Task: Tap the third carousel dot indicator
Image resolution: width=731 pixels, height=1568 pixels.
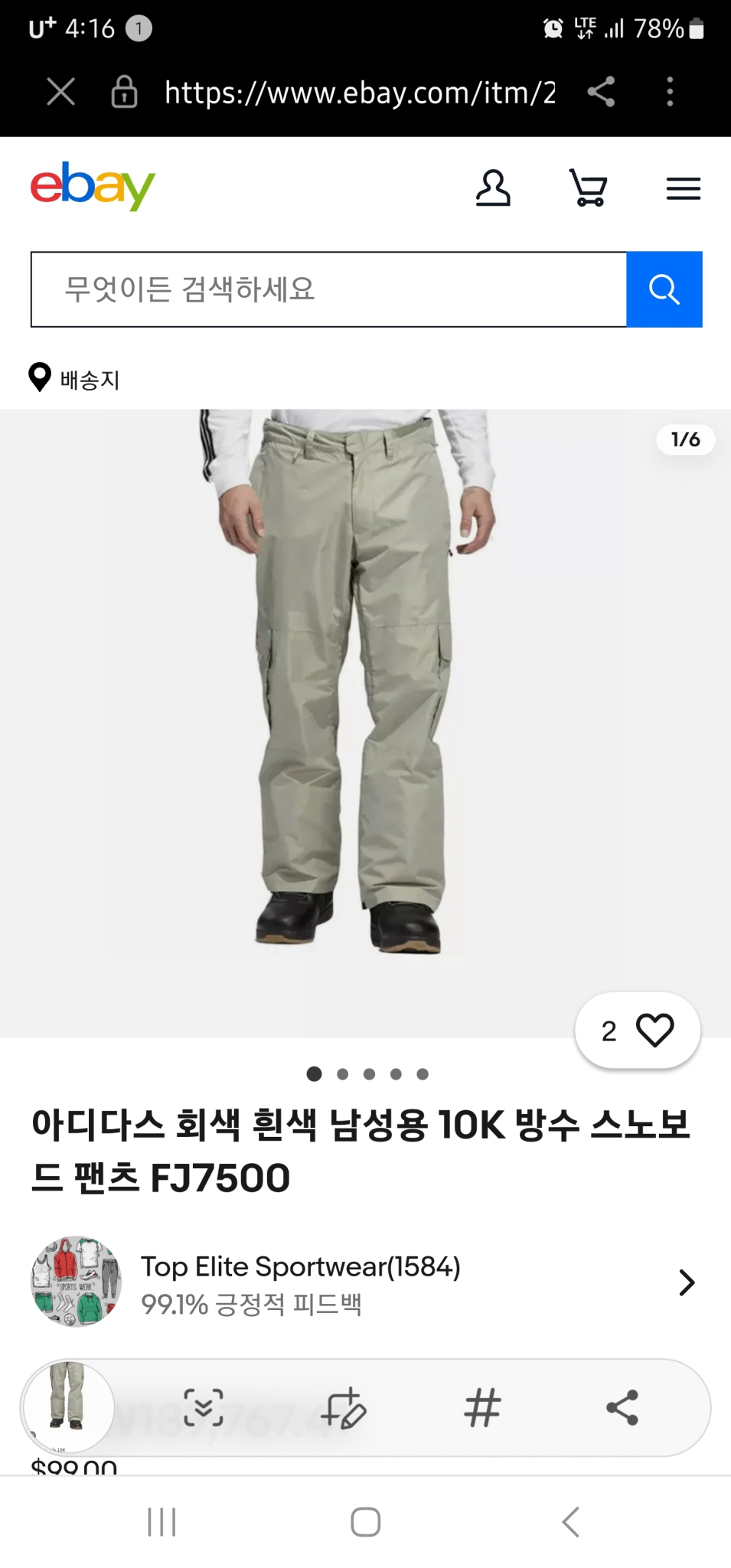Action: pyautogui.click(x=370, y=1074)
